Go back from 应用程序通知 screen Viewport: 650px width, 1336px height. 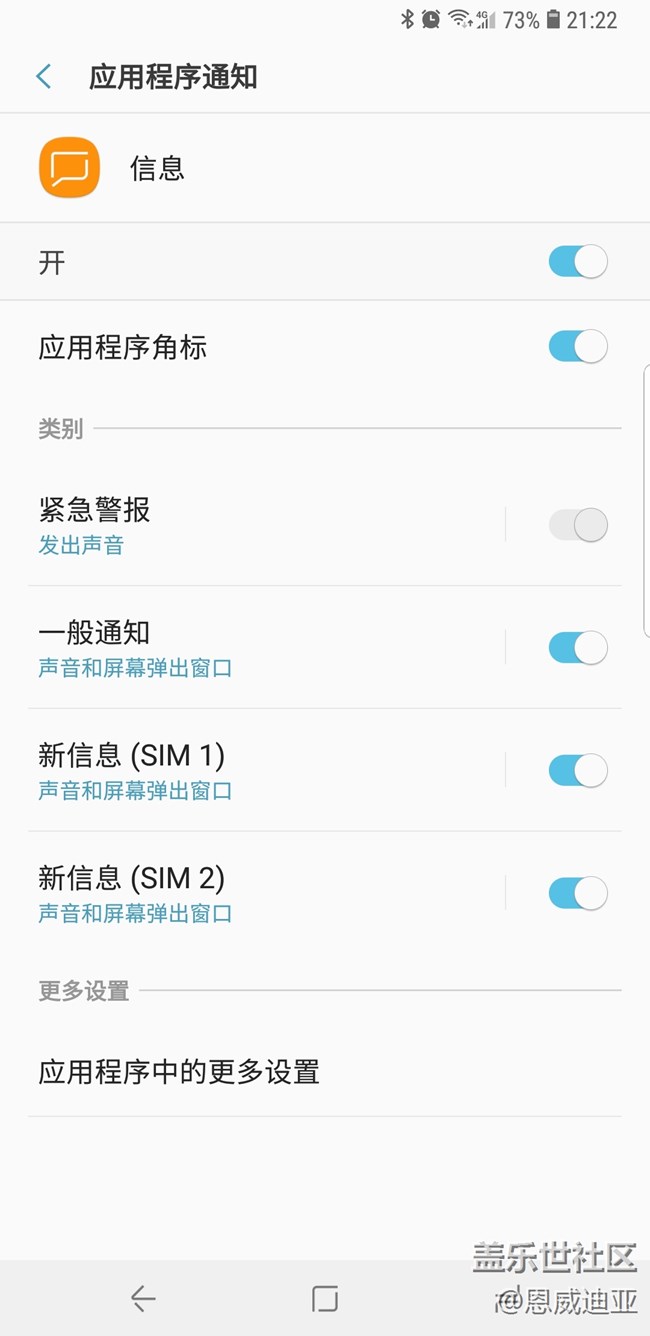[44, 77]
